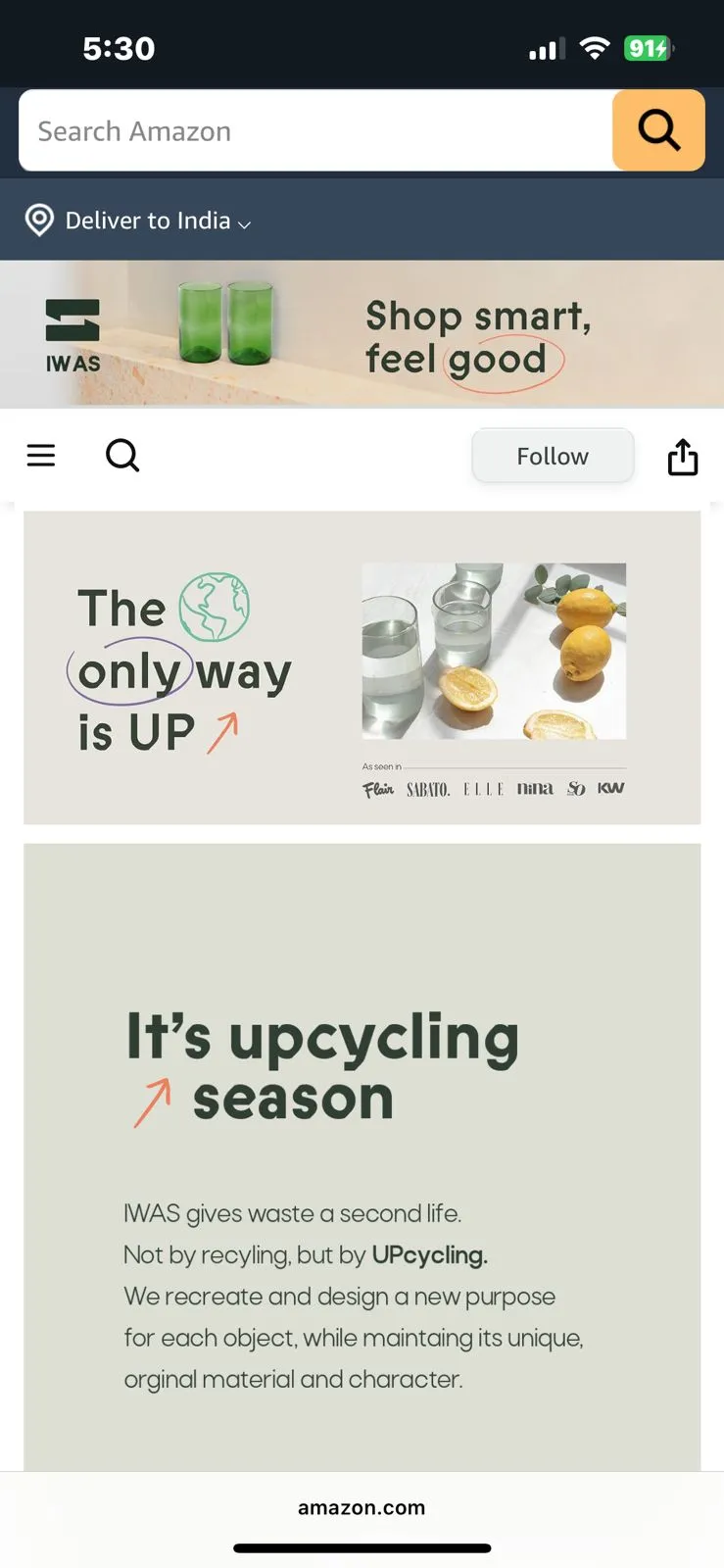Viewport: 724px width, 1568px height.
Task: Open the IWAS store hamburger menu
Action: tap(41, 456)
